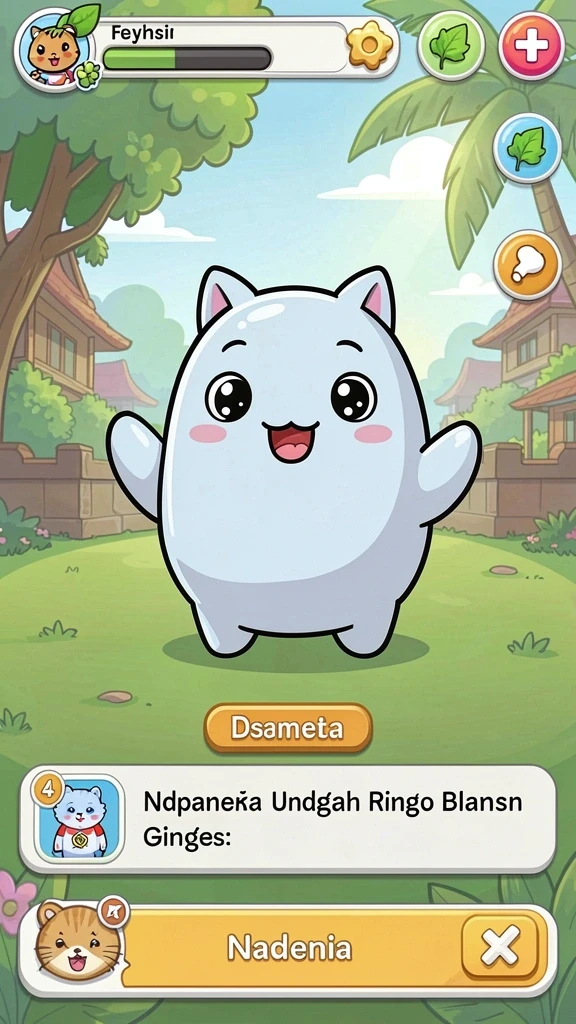The image size is (576, 1024).
Task: Pet the white blob creature
Action: pyautogui.click(x=294, y=464)
